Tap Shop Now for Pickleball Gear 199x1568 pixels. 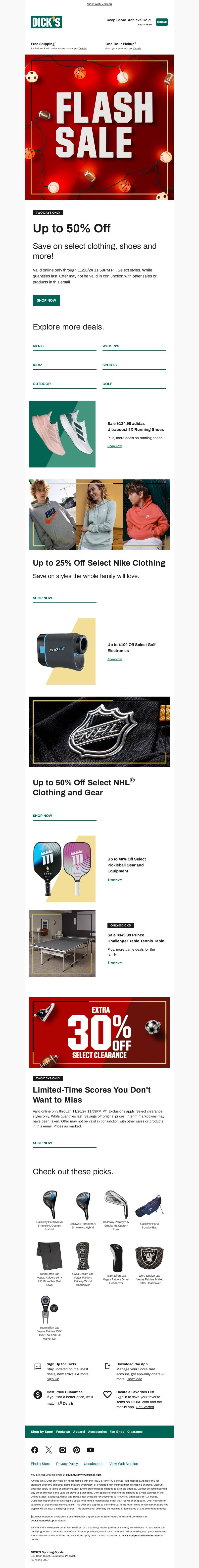[x=114, y=880]
